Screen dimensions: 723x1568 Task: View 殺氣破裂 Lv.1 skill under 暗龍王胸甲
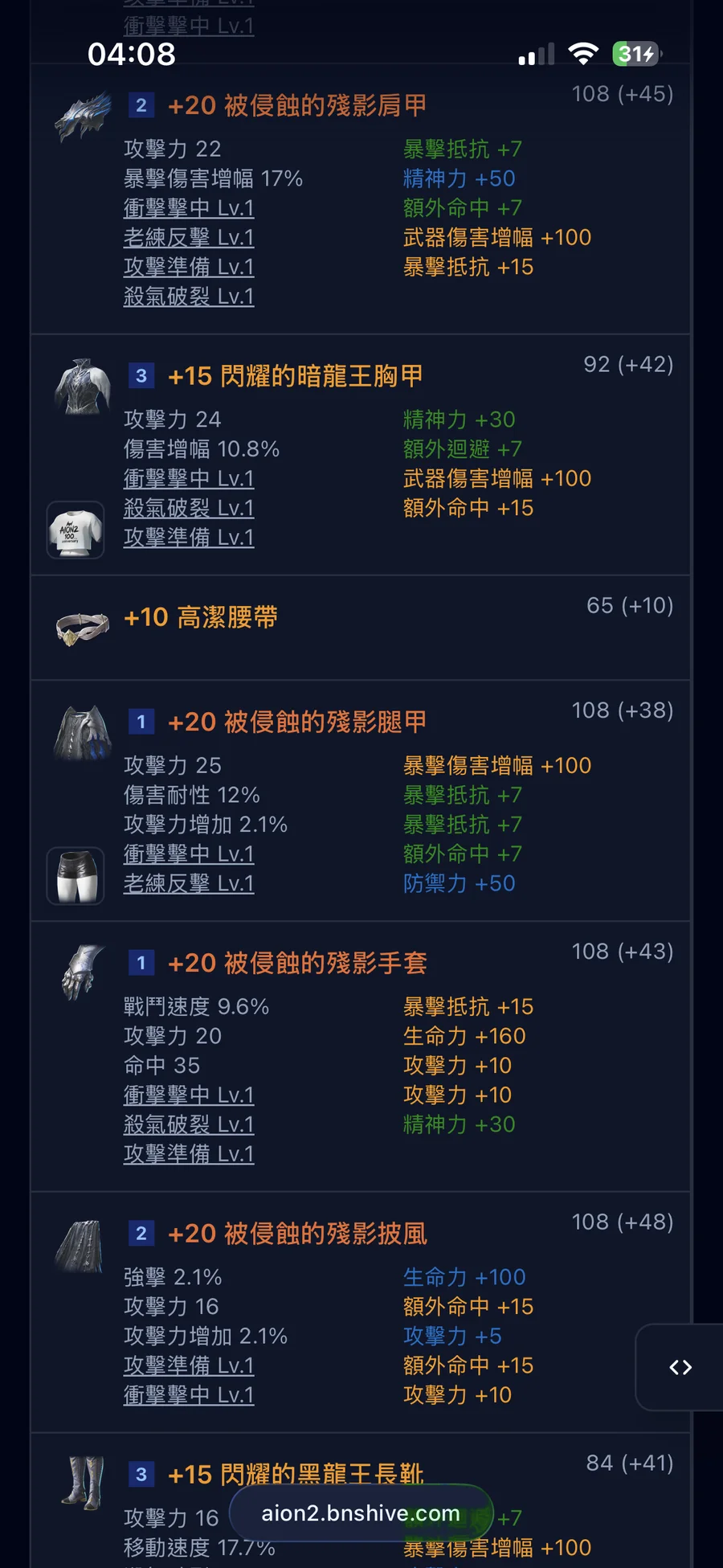coord(189,508)
